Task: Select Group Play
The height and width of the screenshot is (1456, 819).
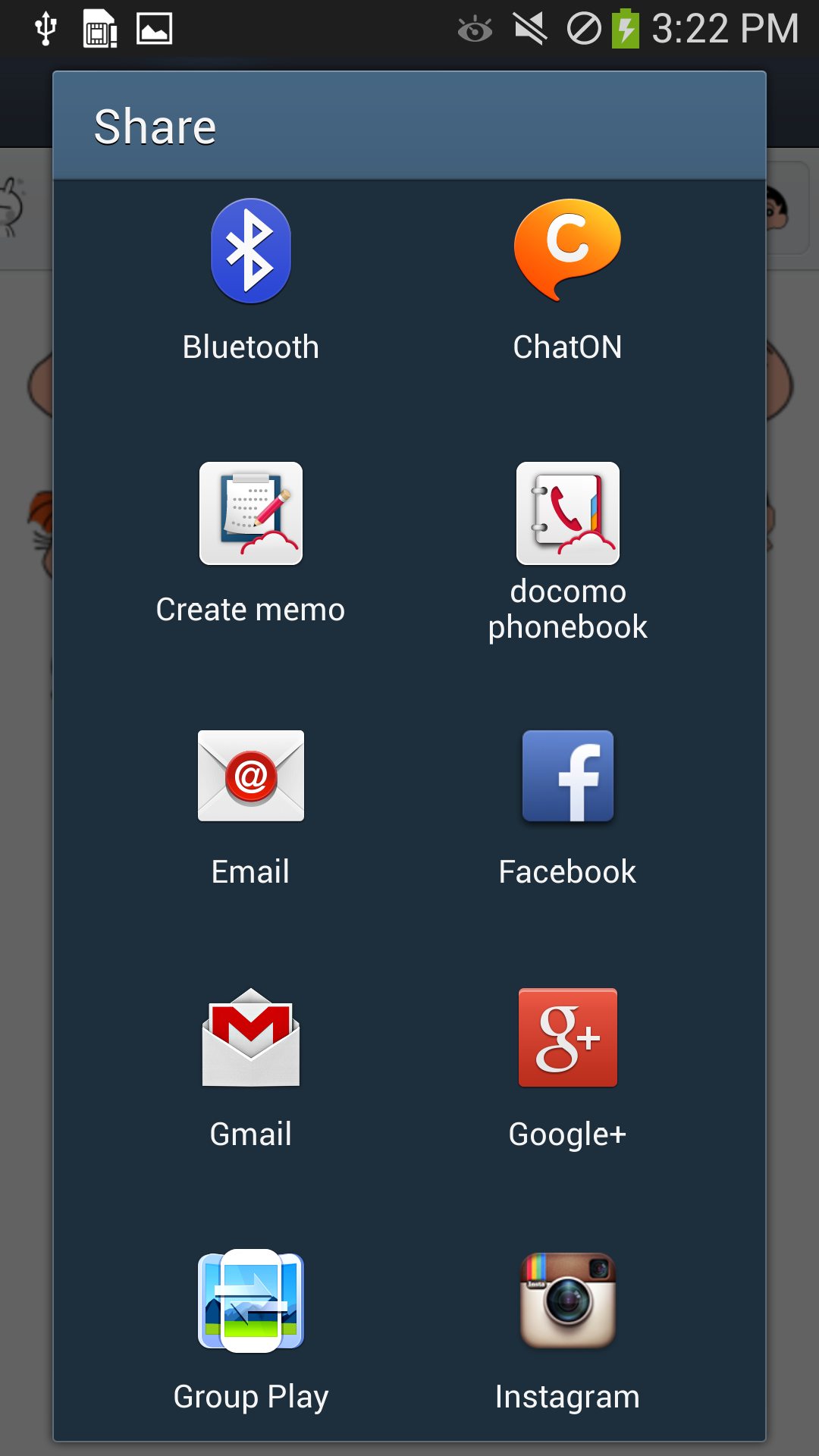Action: 251,1332
